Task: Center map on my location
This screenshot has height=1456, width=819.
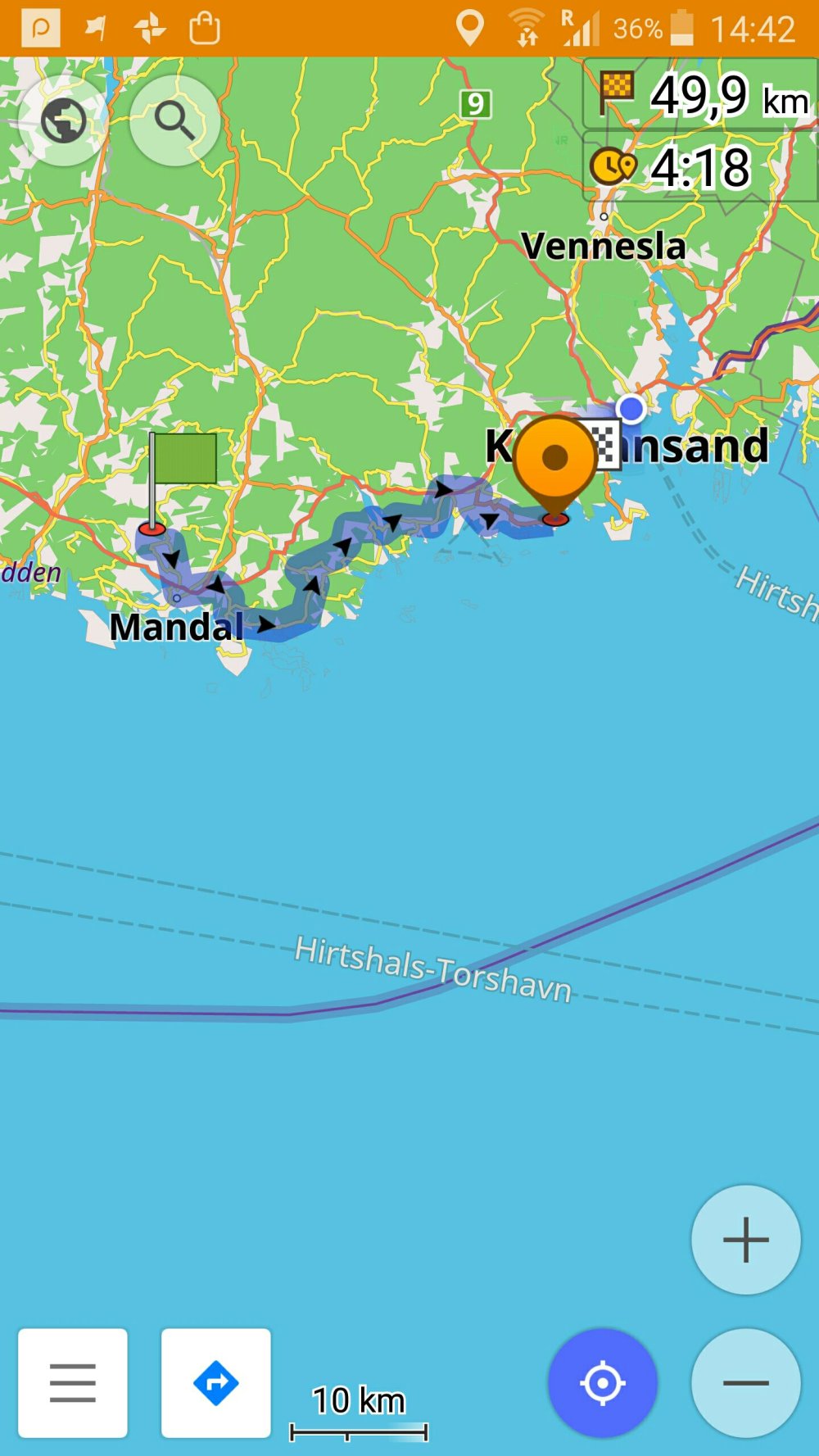Action: pos(603,1382)
